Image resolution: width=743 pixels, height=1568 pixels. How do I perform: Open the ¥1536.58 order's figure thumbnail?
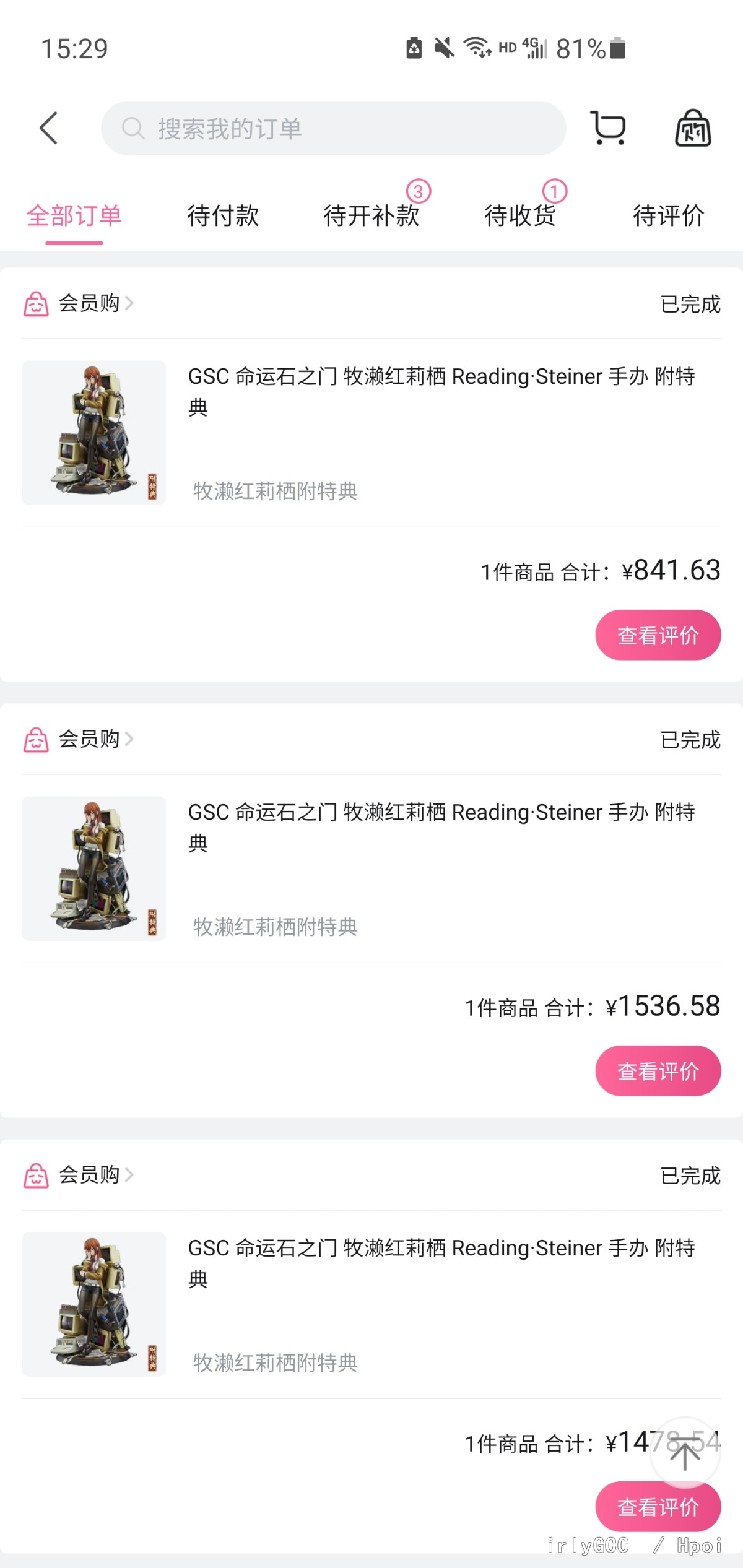pos(93,868)
